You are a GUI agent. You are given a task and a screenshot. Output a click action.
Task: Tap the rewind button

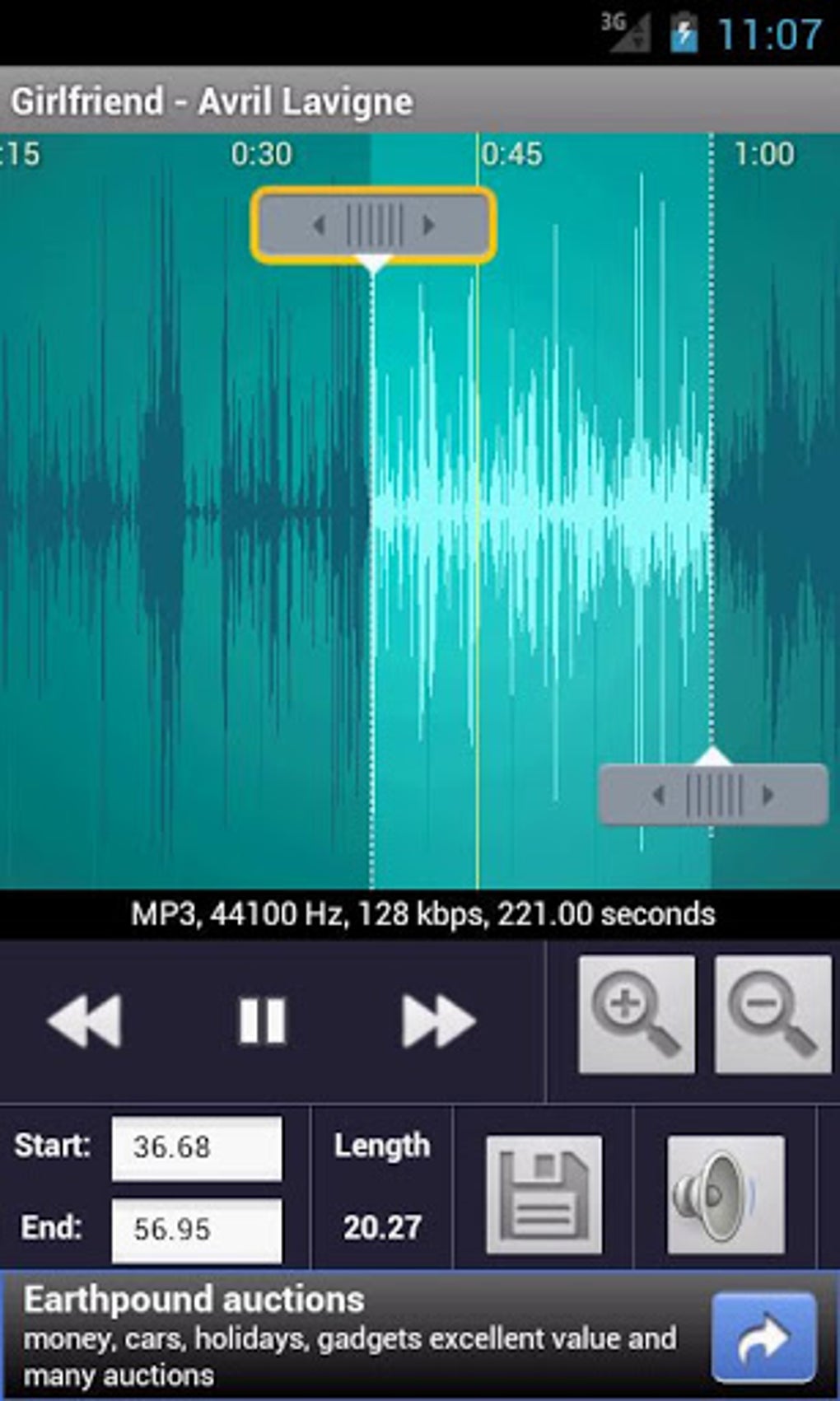85,1020
